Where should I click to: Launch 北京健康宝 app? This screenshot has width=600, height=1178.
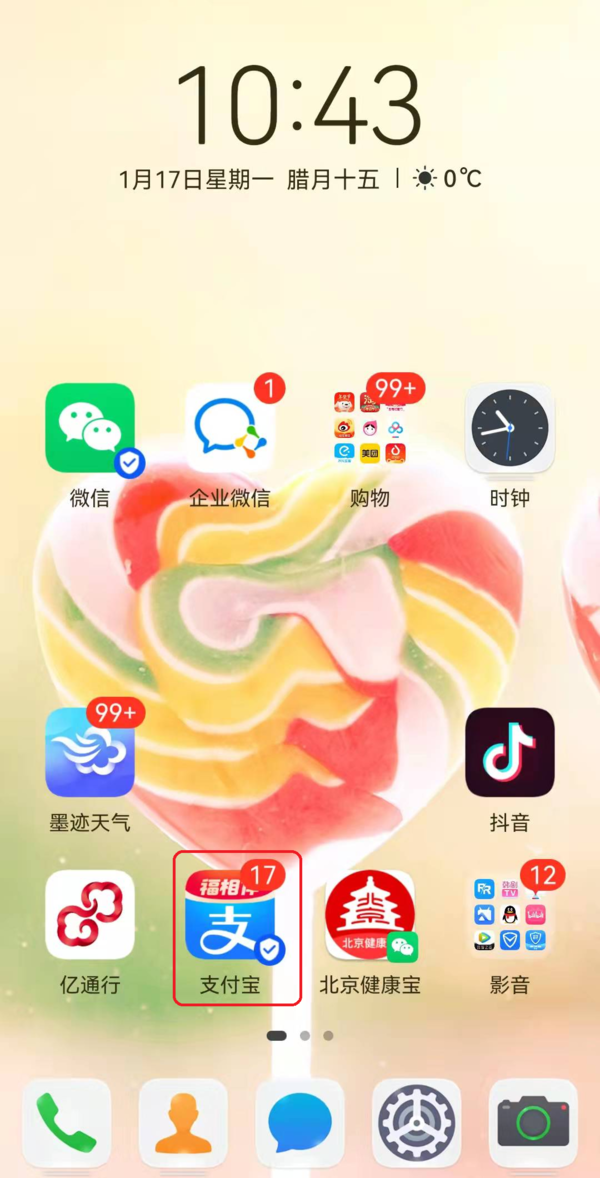370,914
